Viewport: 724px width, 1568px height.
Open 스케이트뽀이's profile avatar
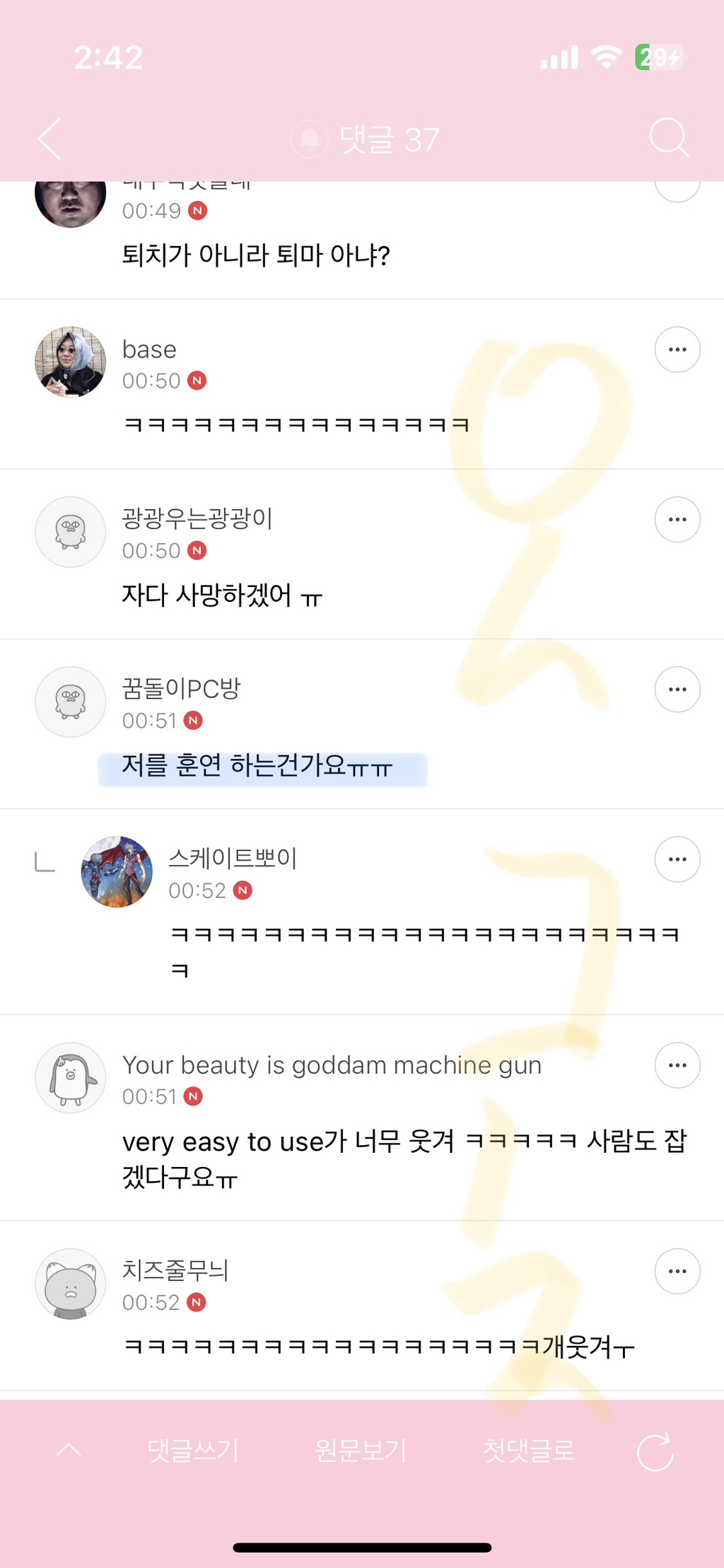[x=117, y=871]
